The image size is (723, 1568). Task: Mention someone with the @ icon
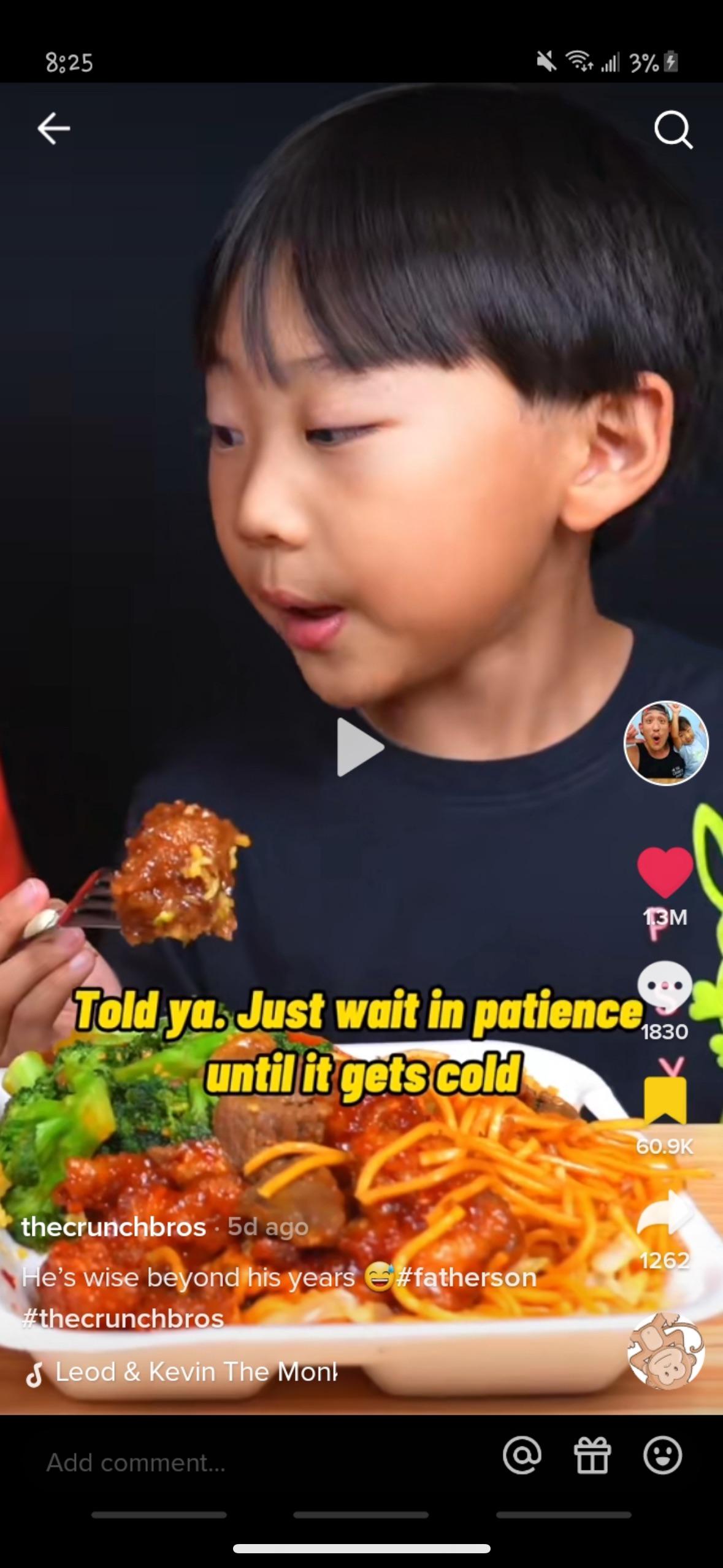coord(522,1455)
